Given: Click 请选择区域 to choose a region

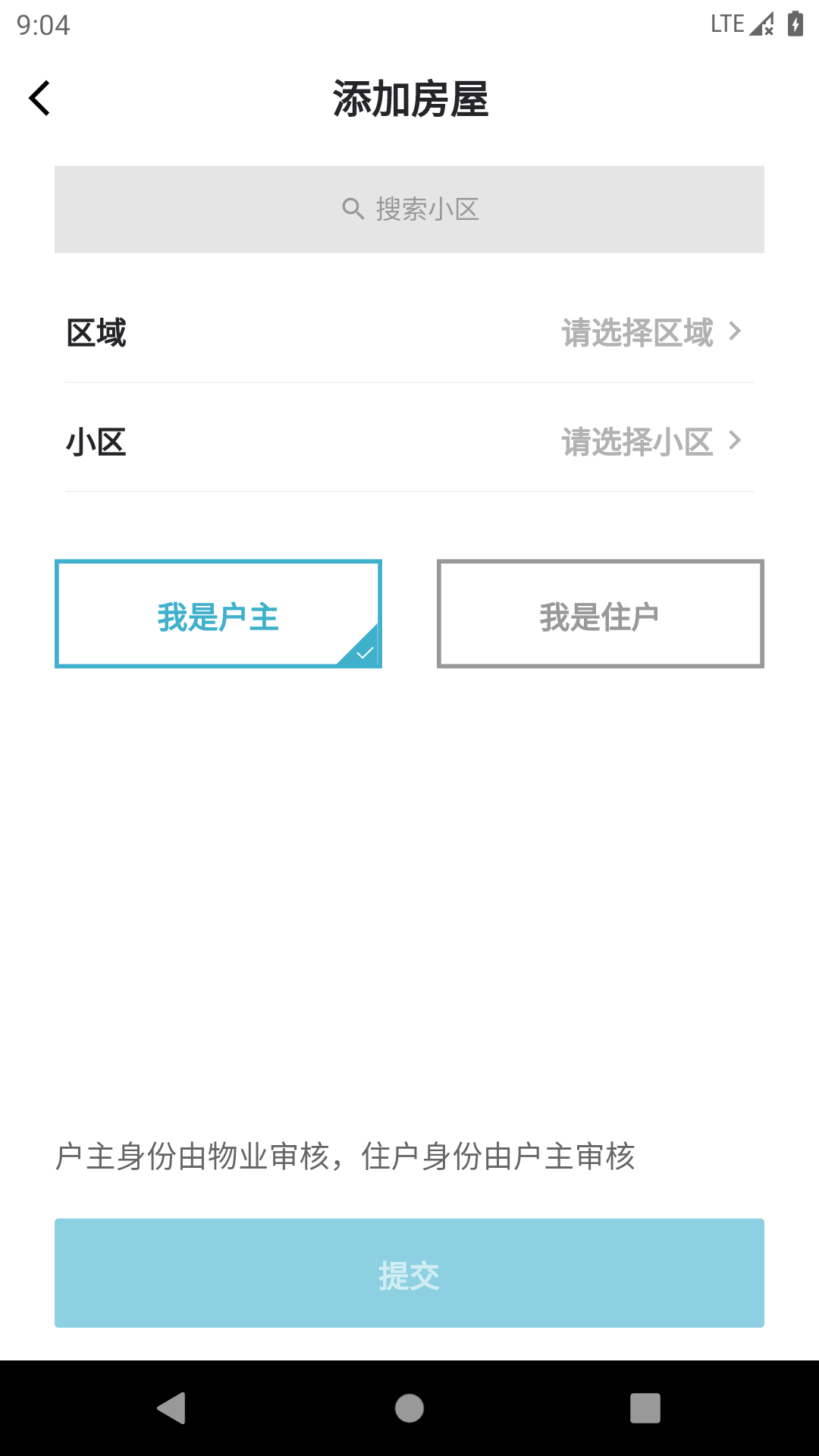Looking at the screenshot, I should [637, 332].
